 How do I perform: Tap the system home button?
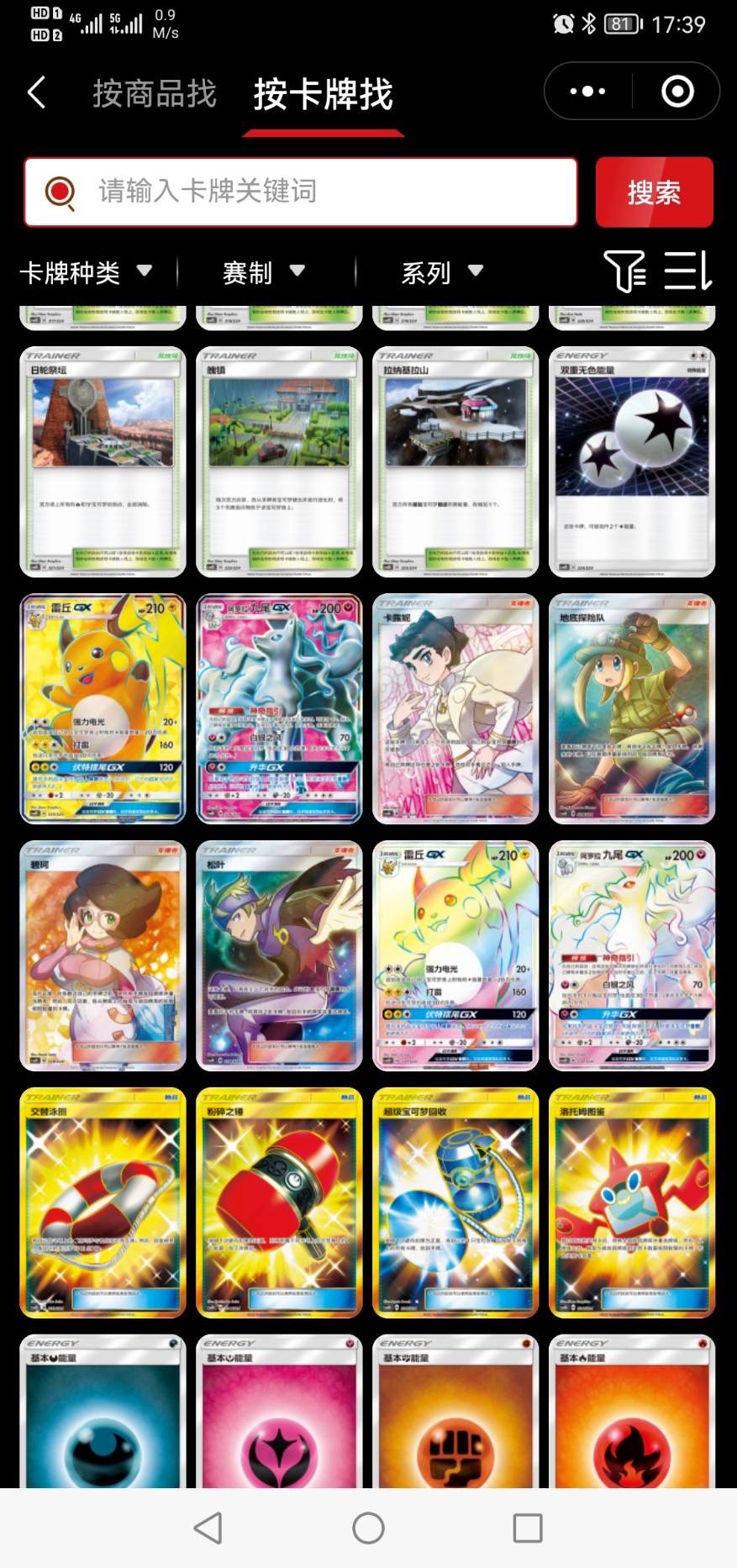click(x=368, y=1528)
